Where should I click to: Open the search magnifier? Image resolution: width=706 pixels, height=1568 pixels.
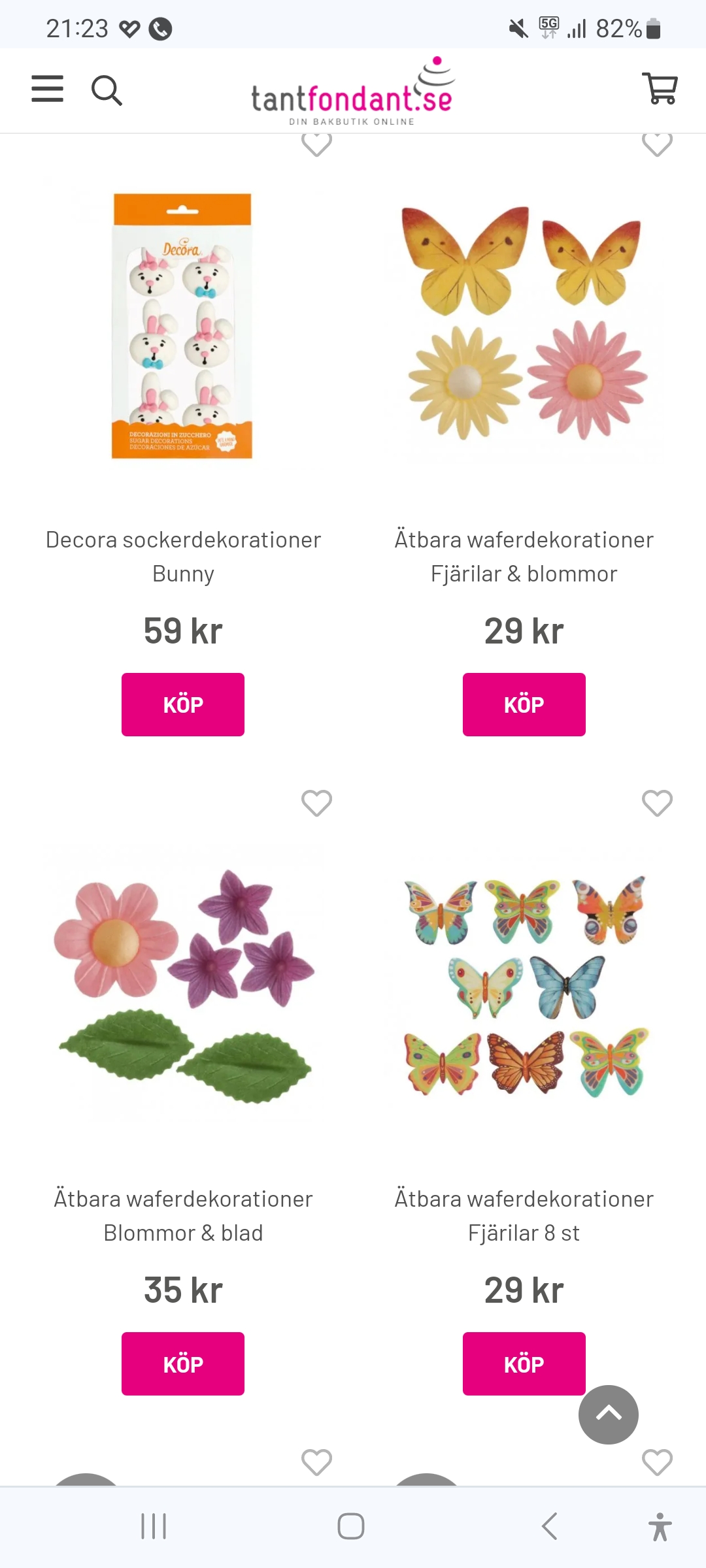tap(107, 90)
